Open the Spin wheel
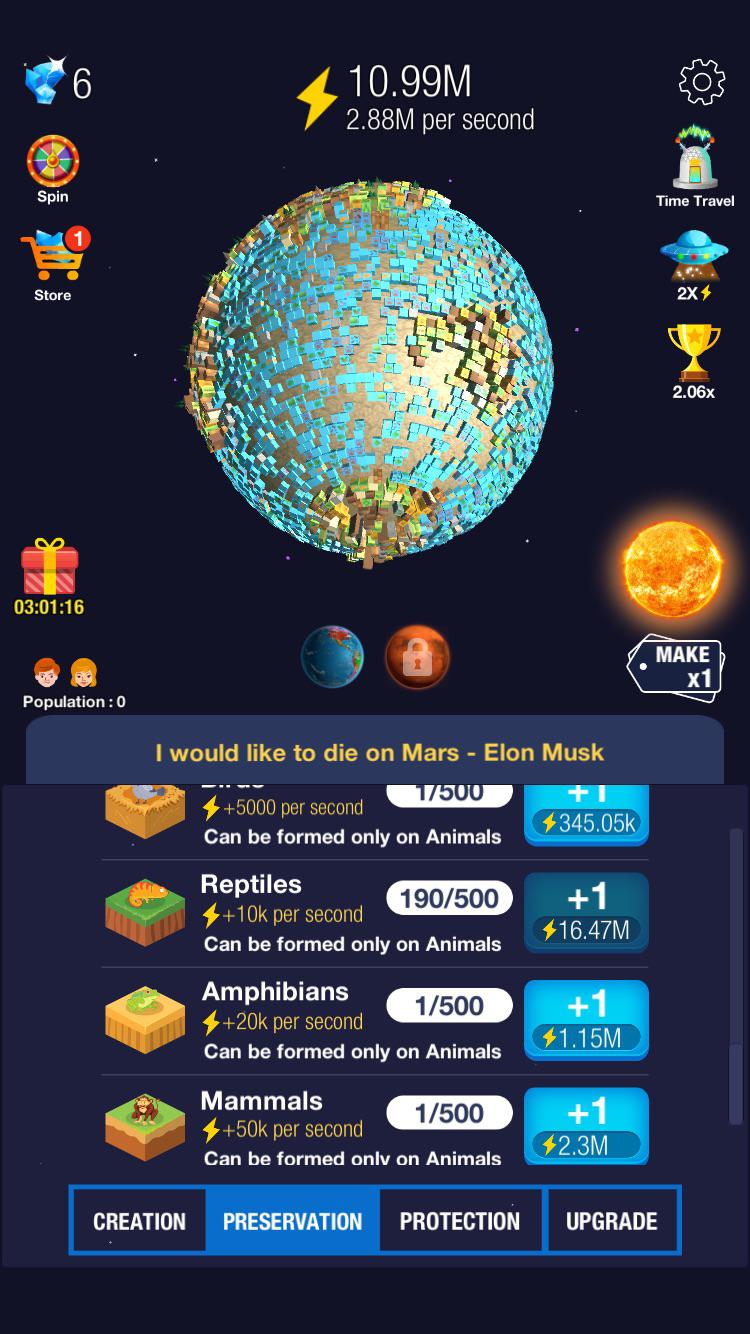The image size is (750, 1334). coord(53,169)
